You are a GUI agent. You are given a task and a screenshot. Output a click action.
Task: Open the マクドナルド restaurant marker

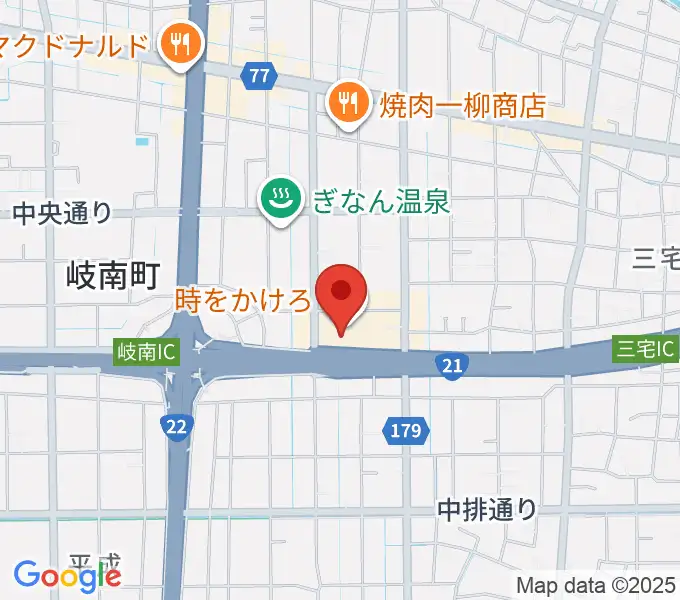pyautogui.click(x=183, y=44)
